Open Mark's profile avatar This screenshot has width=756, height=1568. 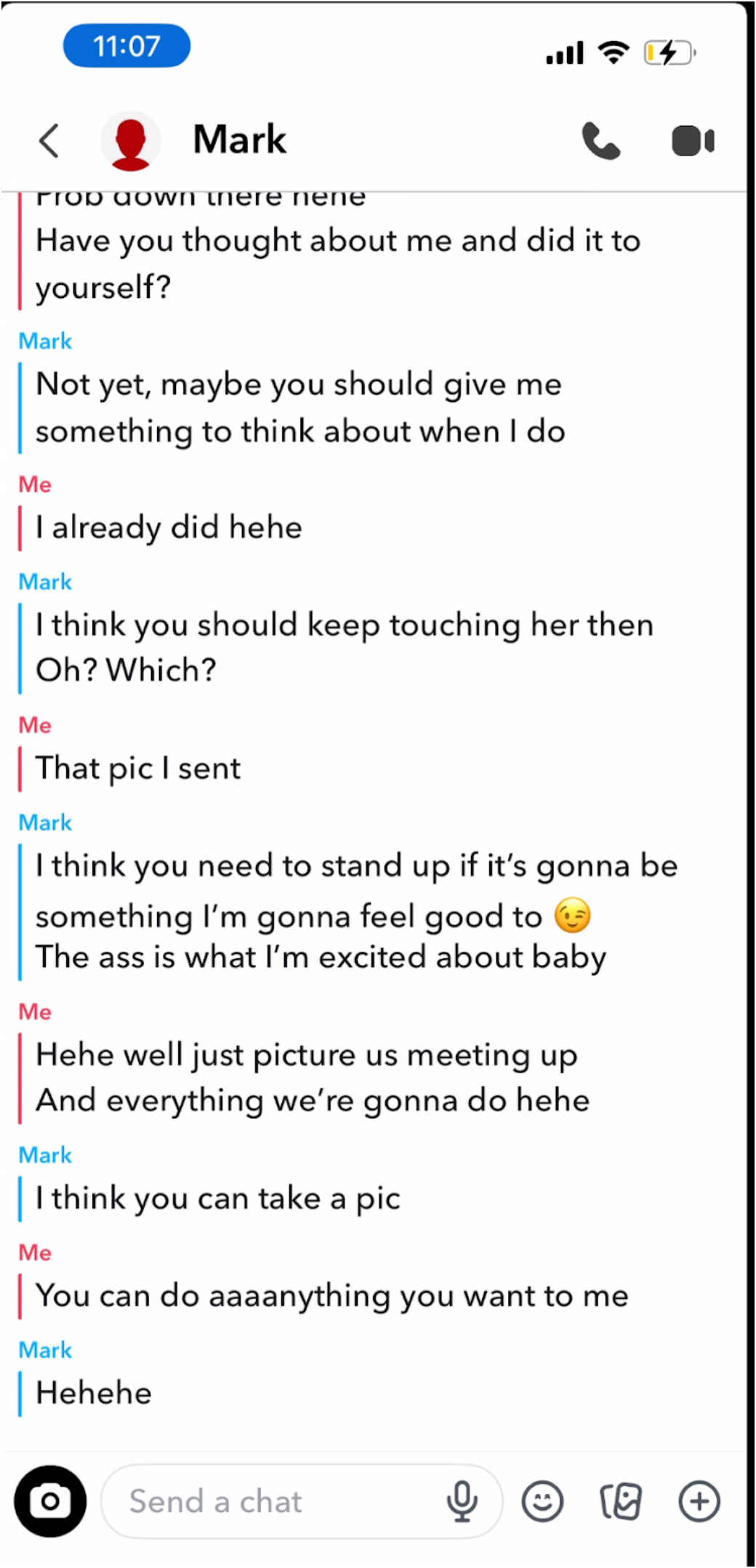click(x=131, y=141)
